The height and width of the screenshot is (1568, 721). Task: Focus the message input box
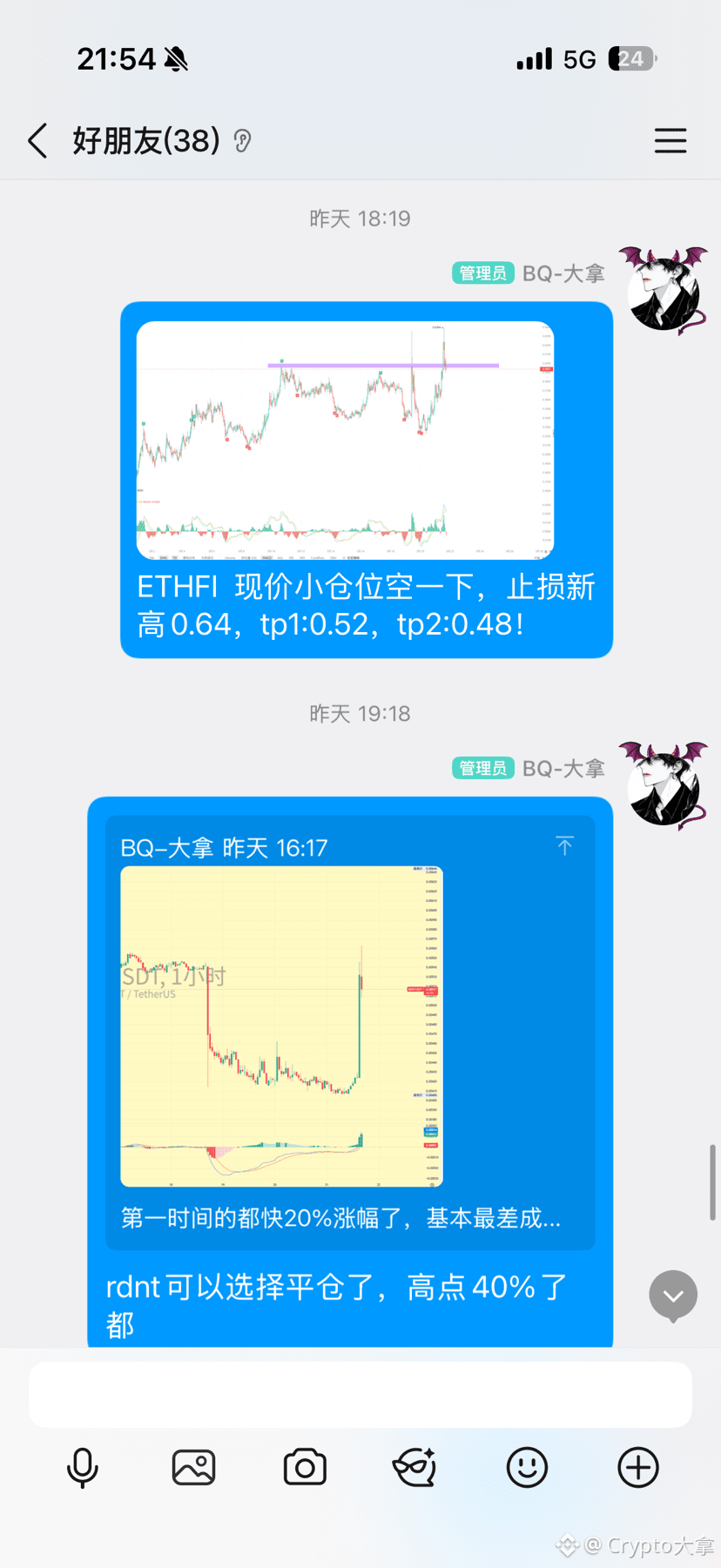360,1395
